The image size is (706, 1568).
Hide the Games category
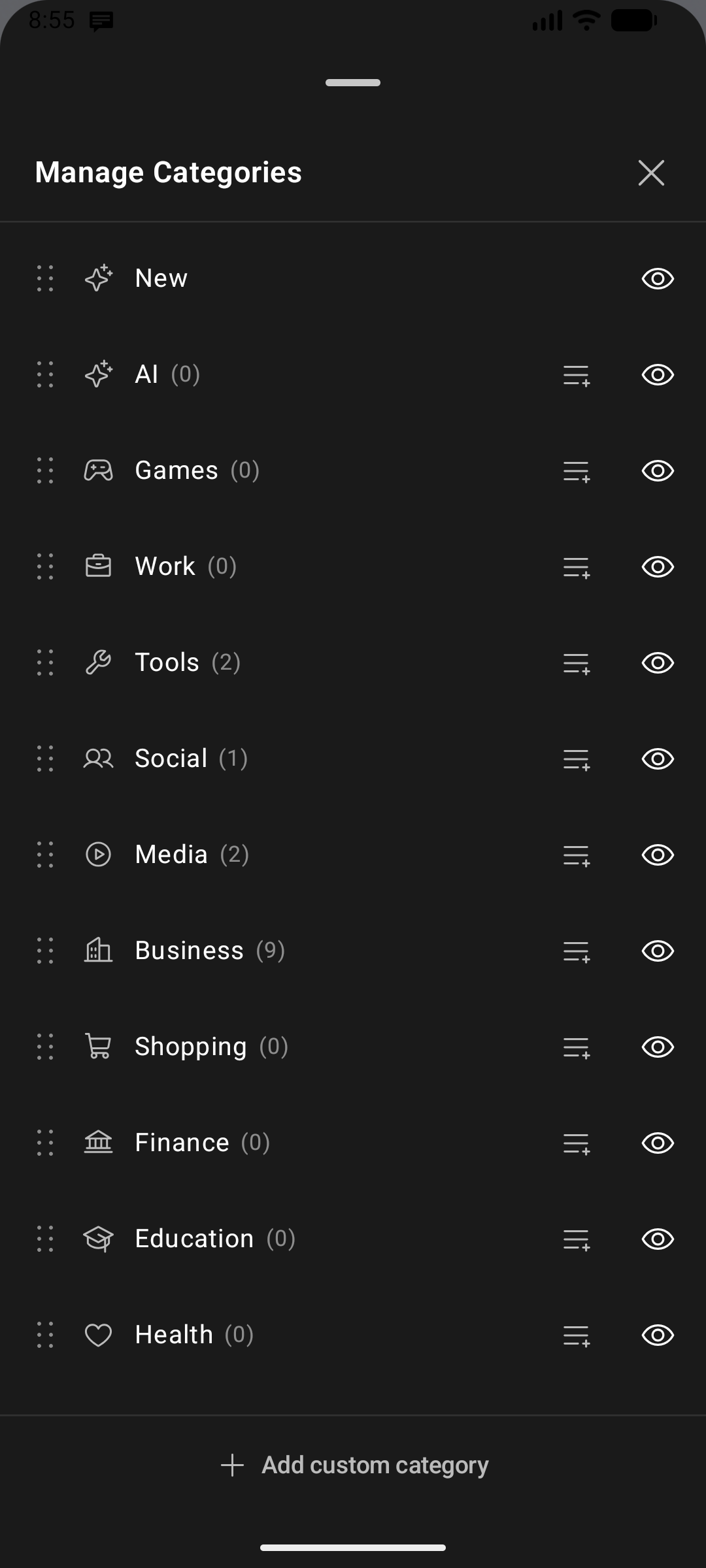(x=658, y=471)
